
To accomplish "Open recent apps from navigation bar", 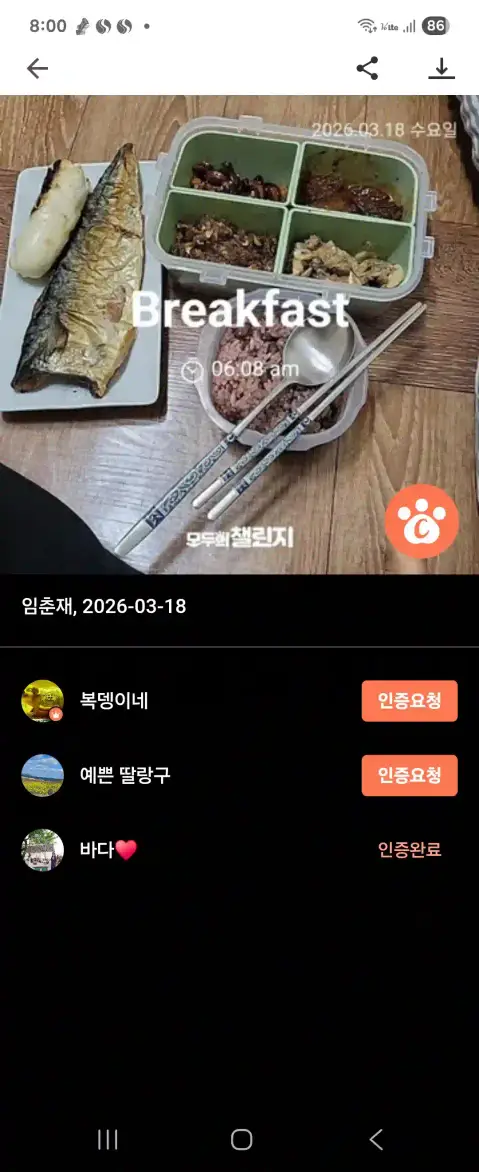I will click(x=108, y=1139).
